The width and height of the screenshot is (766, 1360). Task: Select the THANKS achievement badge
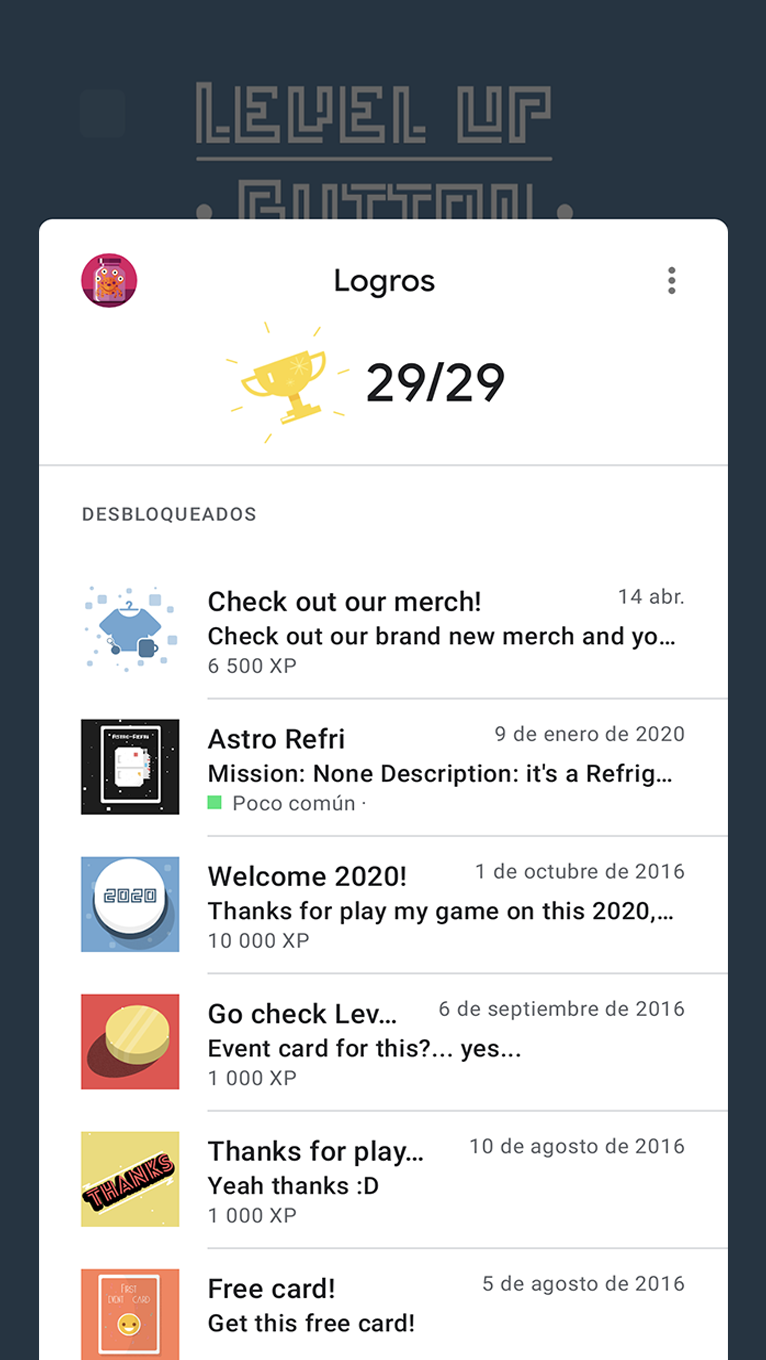point(129,1180)
